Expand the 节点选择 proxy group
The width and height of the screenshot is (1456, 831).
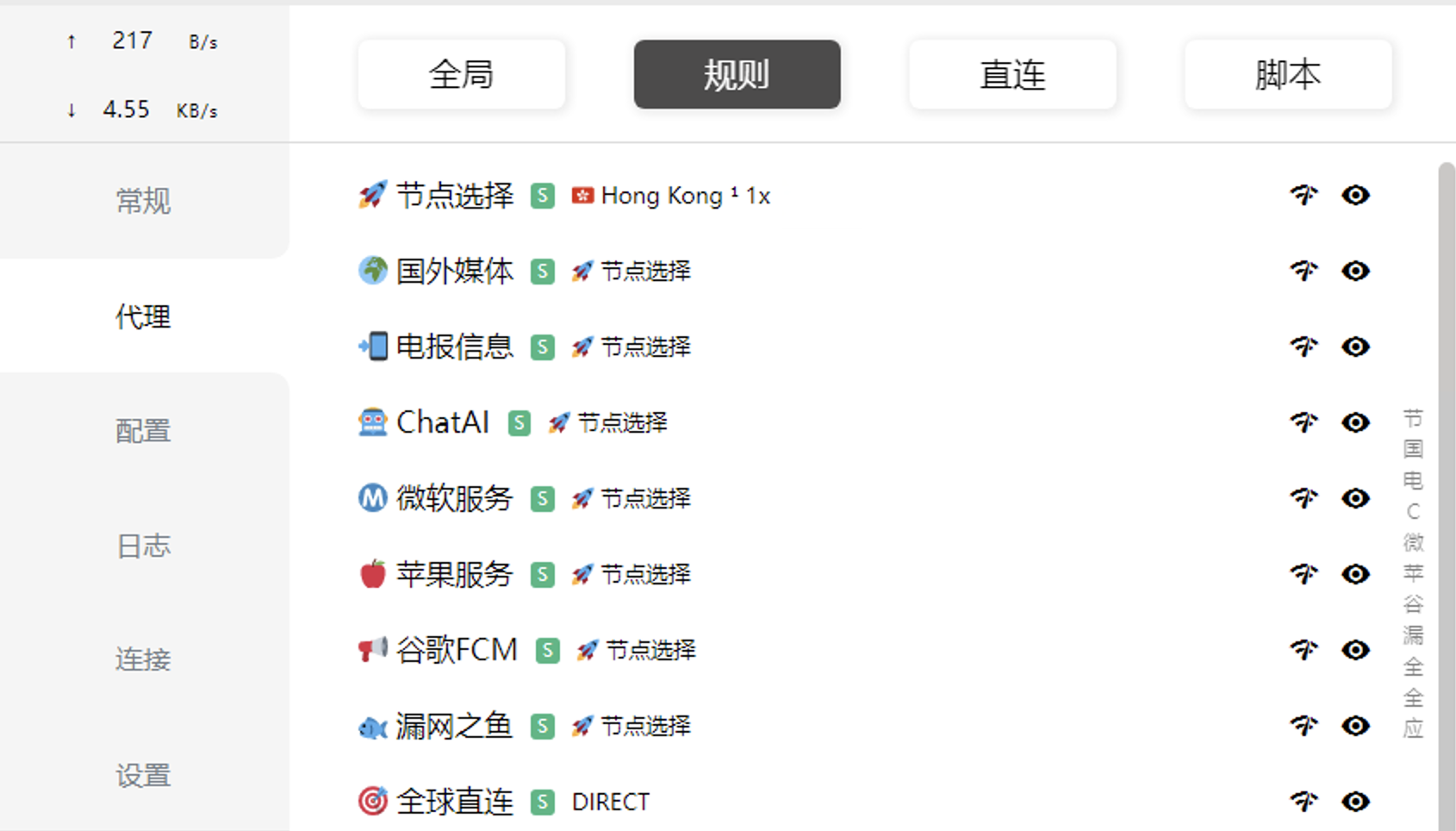point(454,196)
